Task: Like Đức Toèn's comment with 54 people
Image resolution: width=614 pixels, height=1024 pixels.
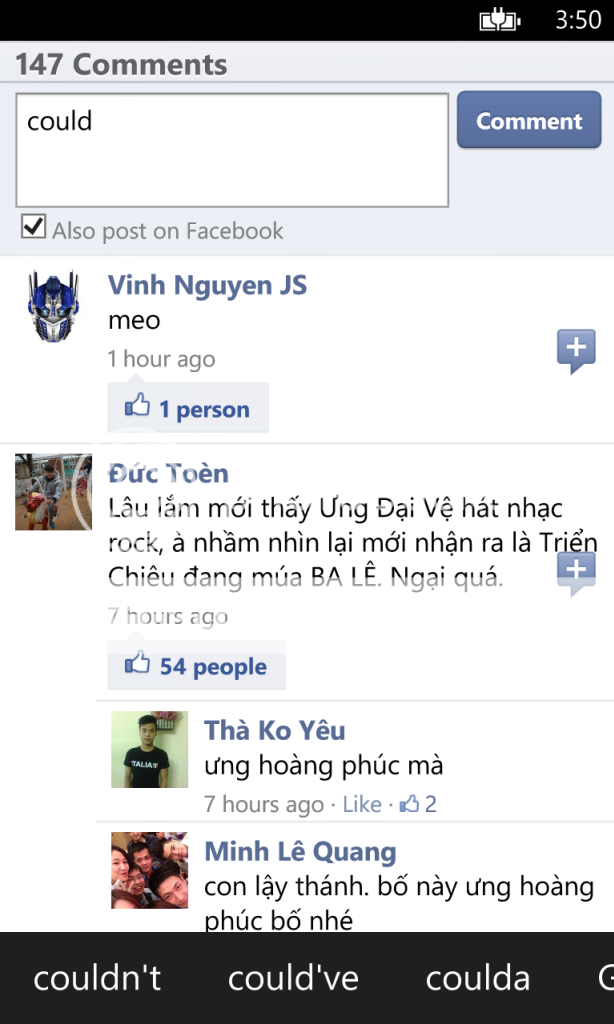Action: [x=196, y=666]
